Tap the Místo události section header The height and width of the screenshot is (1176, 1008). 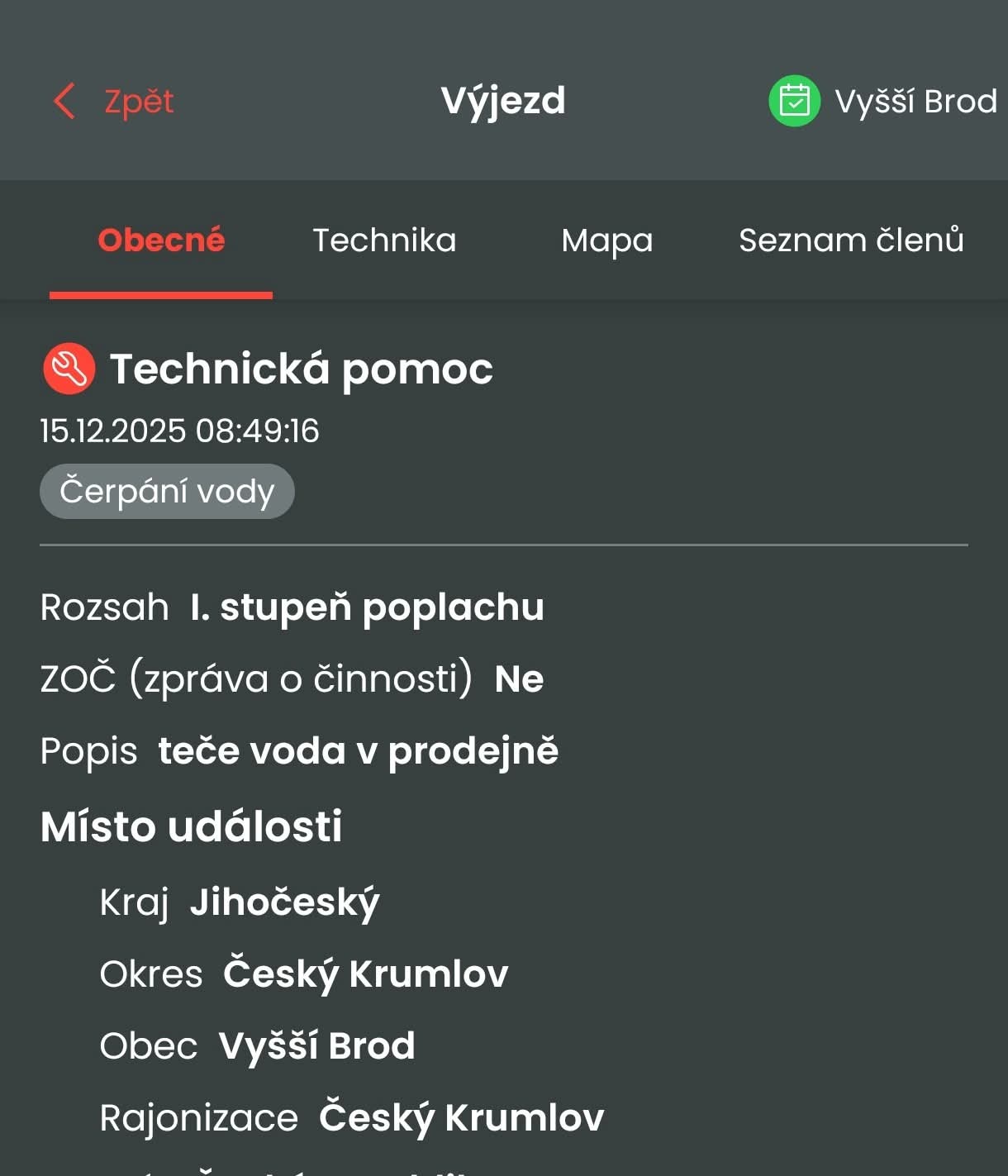tap(193, 826)
